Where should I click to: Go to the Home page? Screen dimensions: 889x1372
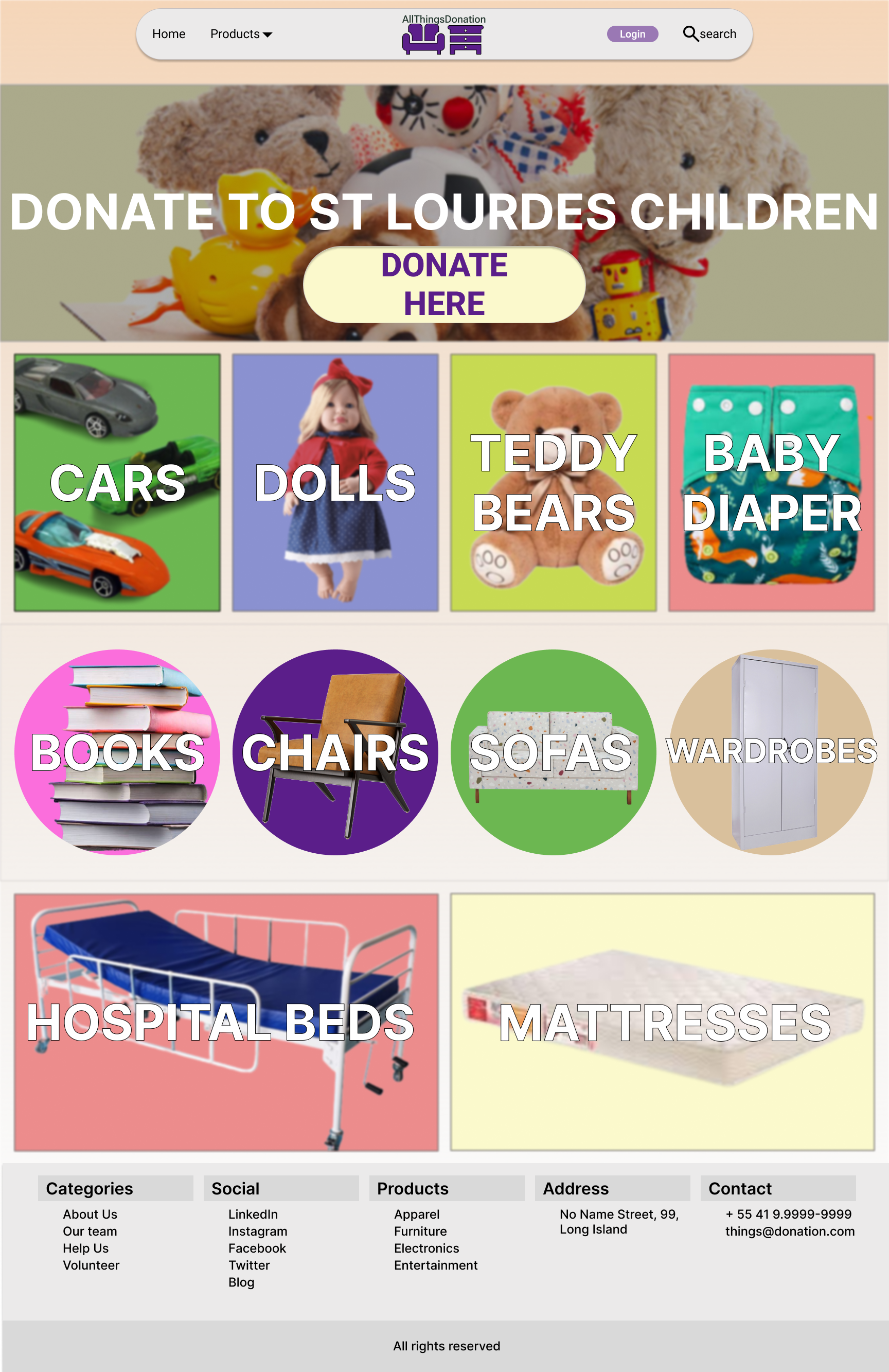168,34
